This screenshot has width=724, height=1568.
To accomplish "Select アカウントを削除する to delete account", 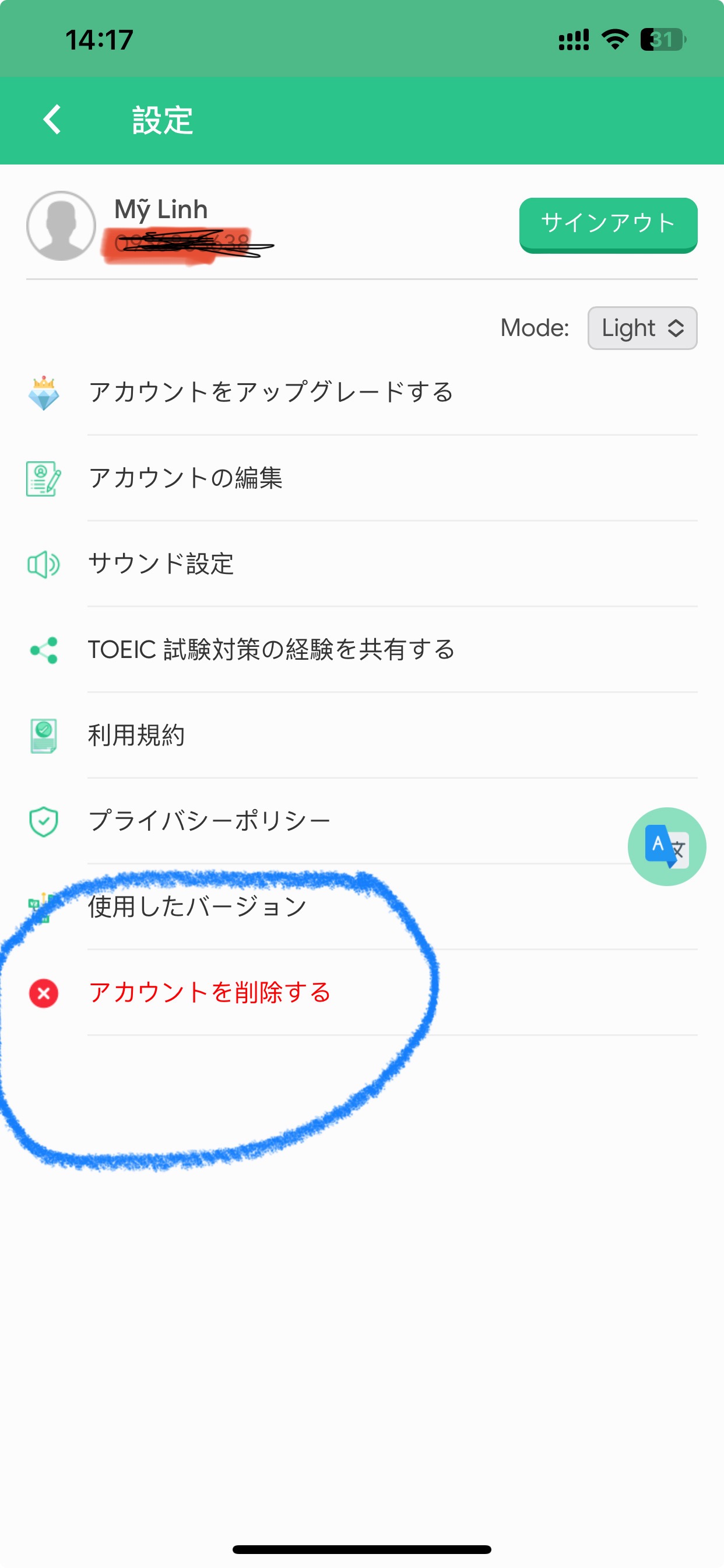I will [362, 993].
